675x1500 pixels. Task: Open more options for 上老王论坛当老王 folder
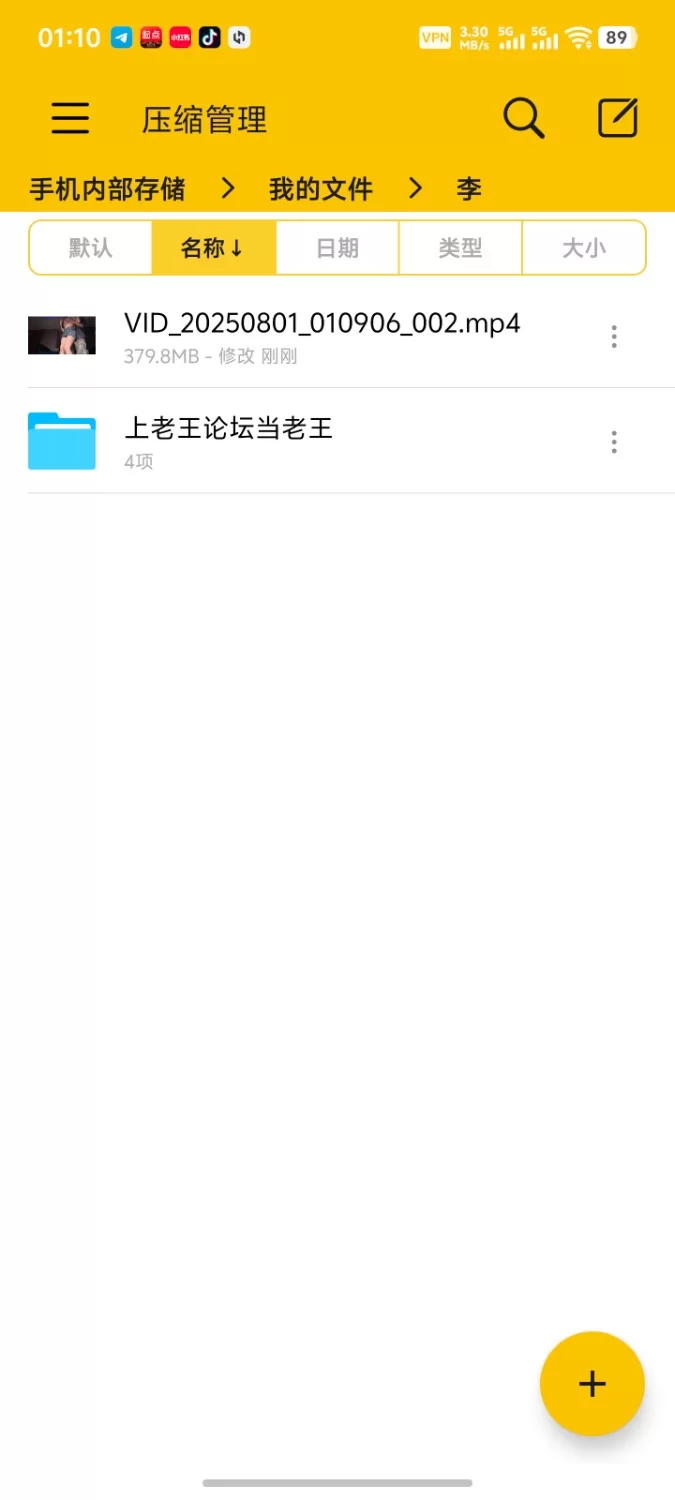pyautogui.click(x=614, y=442)
